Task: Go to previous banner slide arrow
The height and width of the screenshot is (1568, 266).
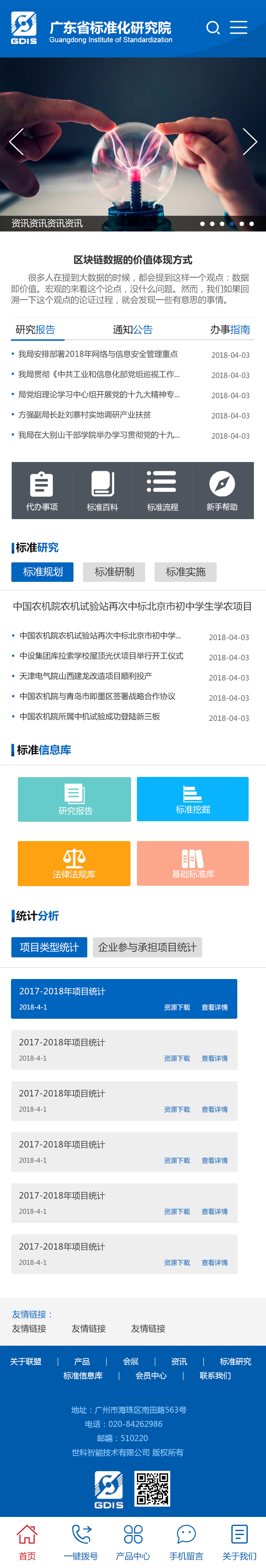Action: click(16, 142)
